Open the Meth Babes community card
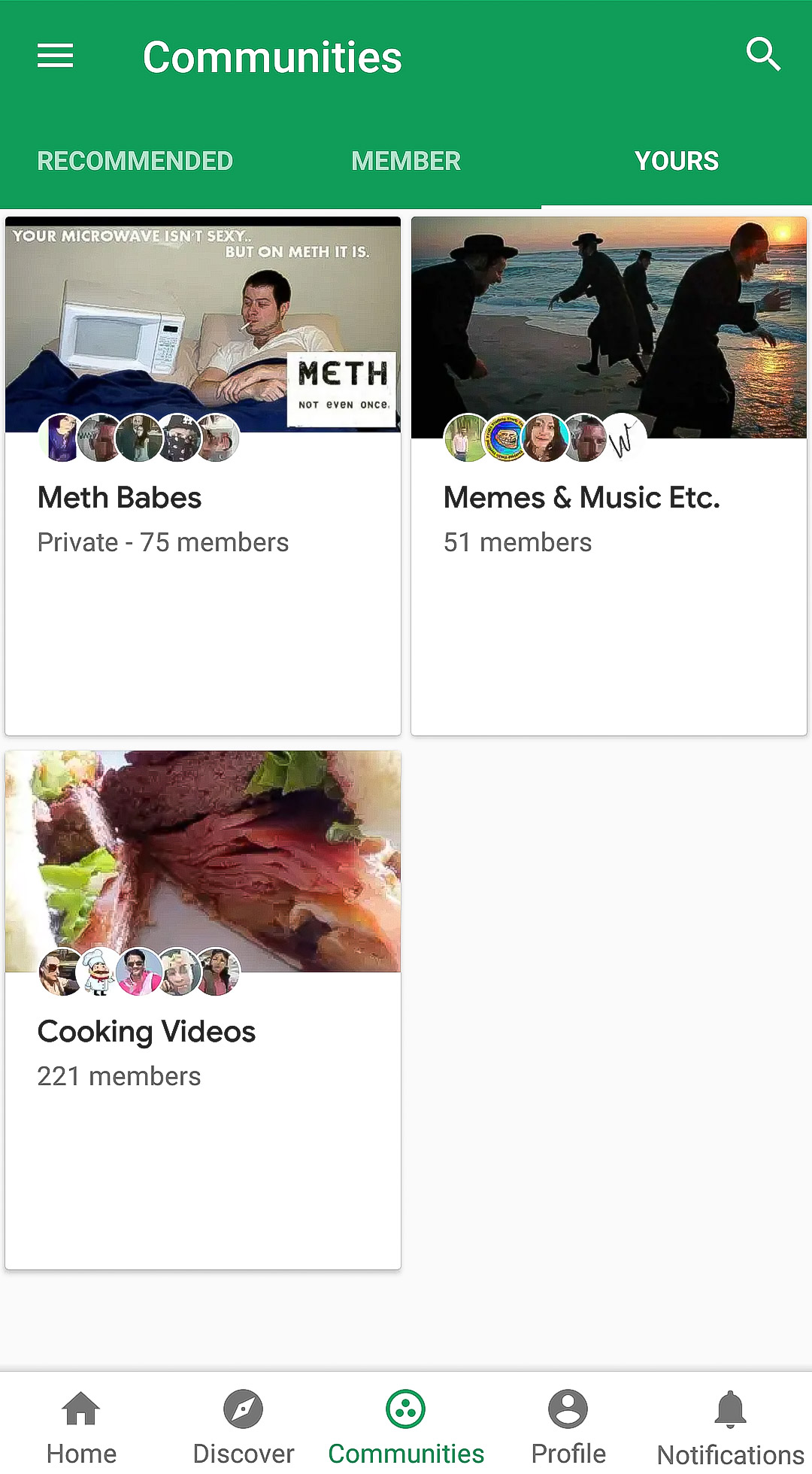Screen dimensions: 812x1474 [x=203, y=496]
